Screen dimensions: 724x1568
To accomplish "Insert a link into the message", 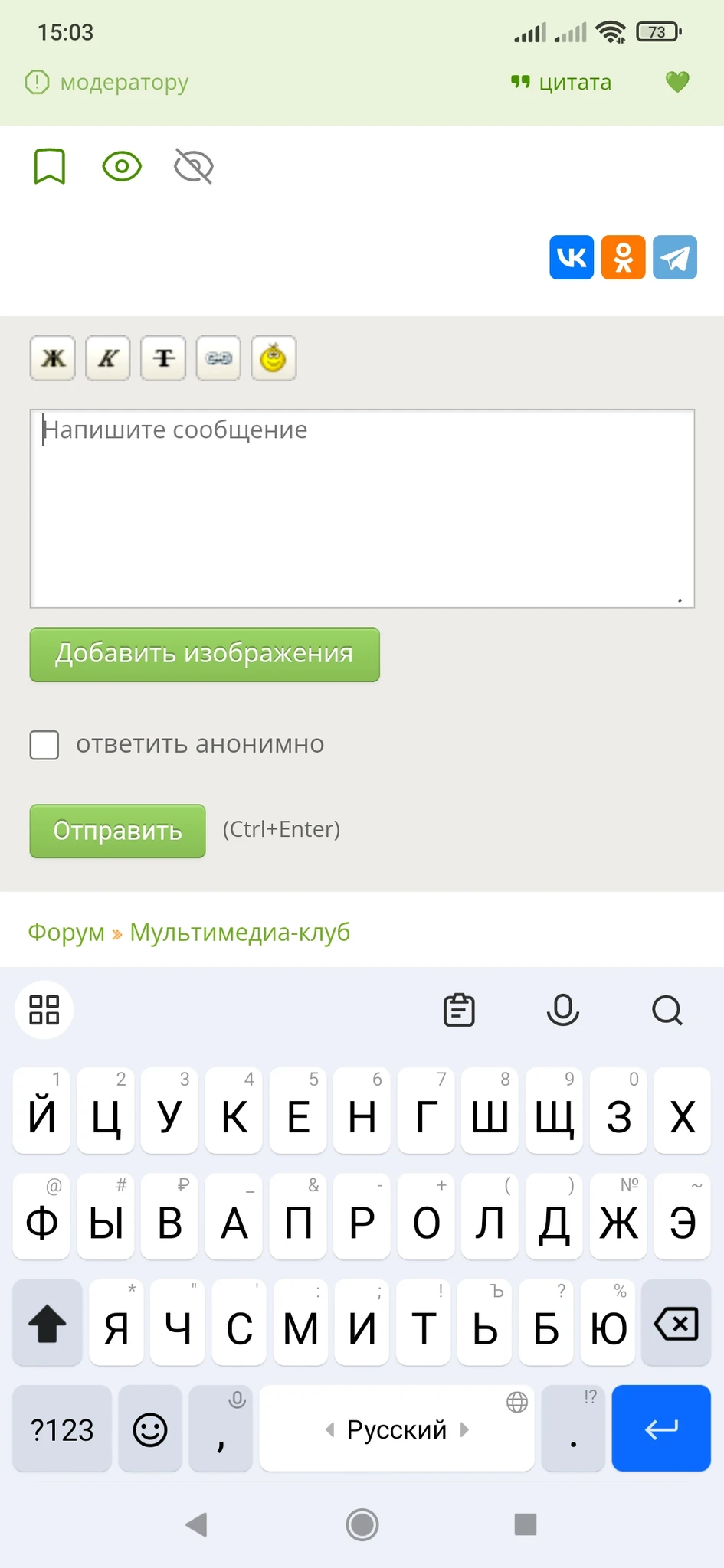I will click(218, 358).
